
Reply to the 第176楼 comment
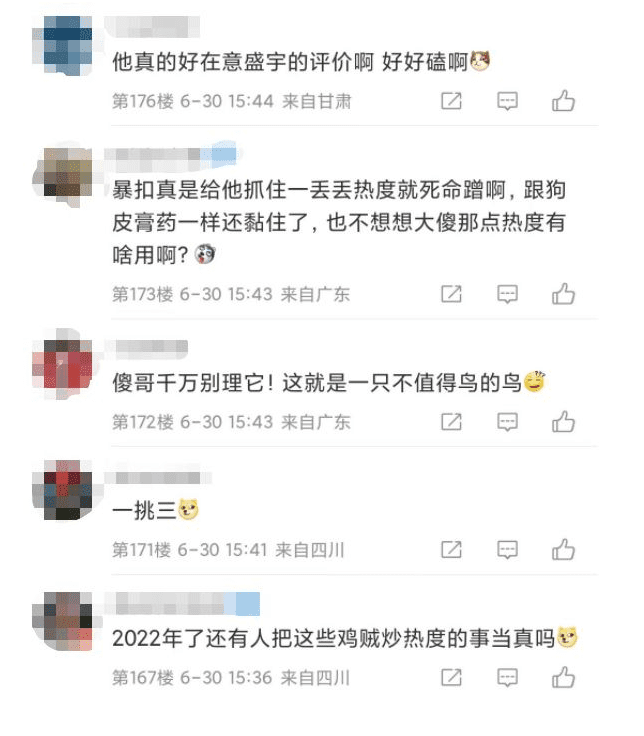click(508, 101)
